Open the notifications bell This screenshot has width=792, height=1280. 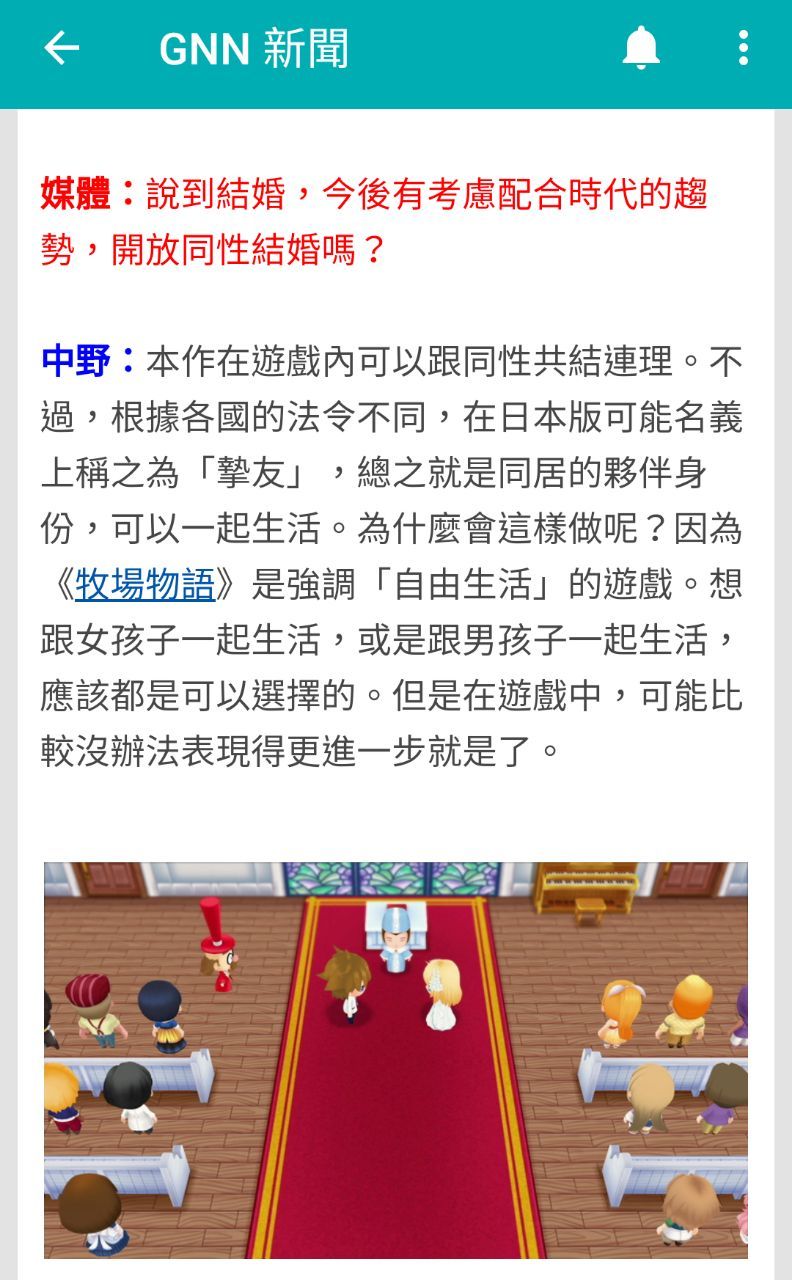[641, 48]
